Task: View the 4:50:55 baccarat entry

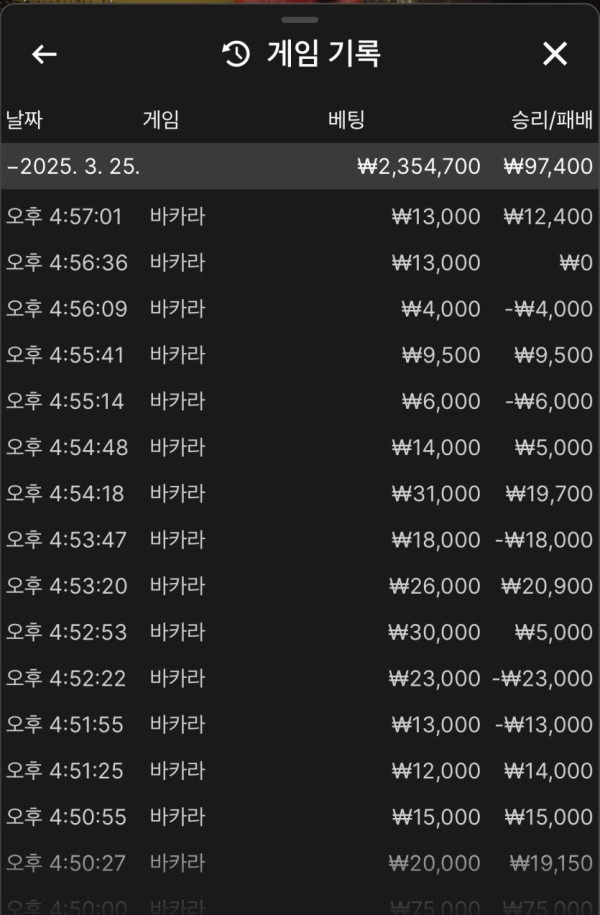Action: point(300,817)
